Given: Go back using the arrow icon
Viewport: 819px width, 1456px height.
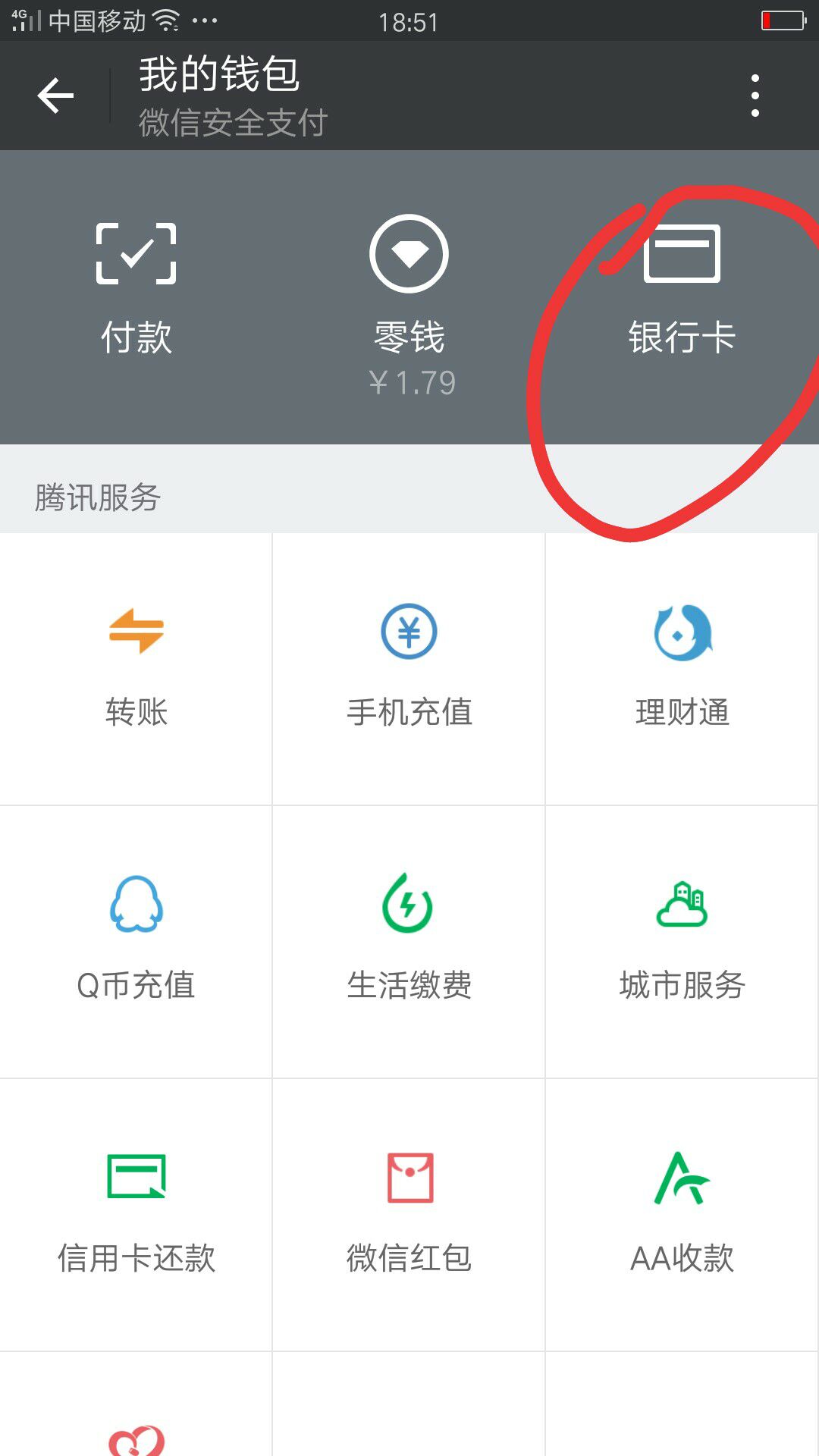Looking at the screenshot, I should [x=55, y=96].
